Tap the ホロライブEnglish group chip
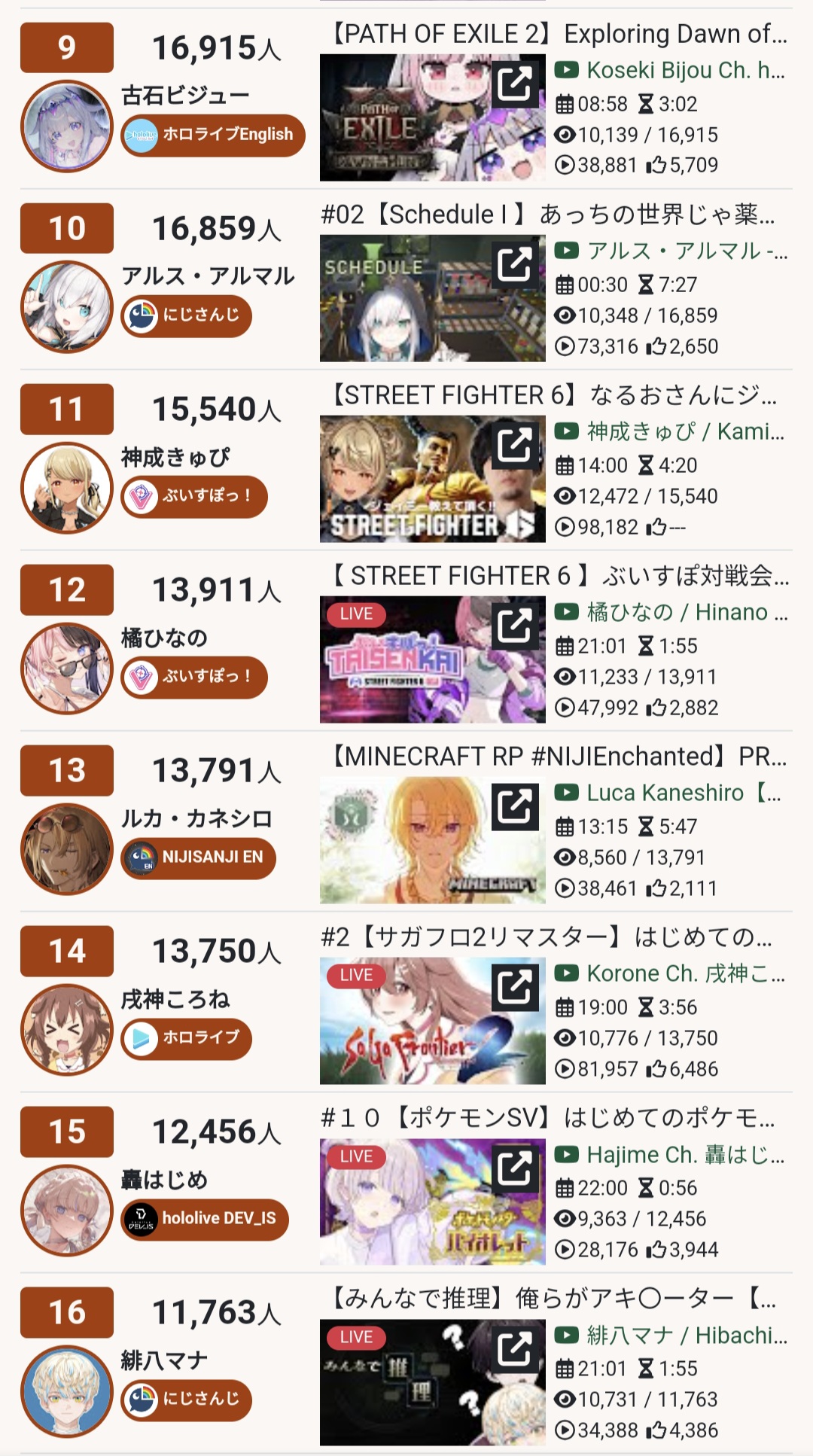 213,135
